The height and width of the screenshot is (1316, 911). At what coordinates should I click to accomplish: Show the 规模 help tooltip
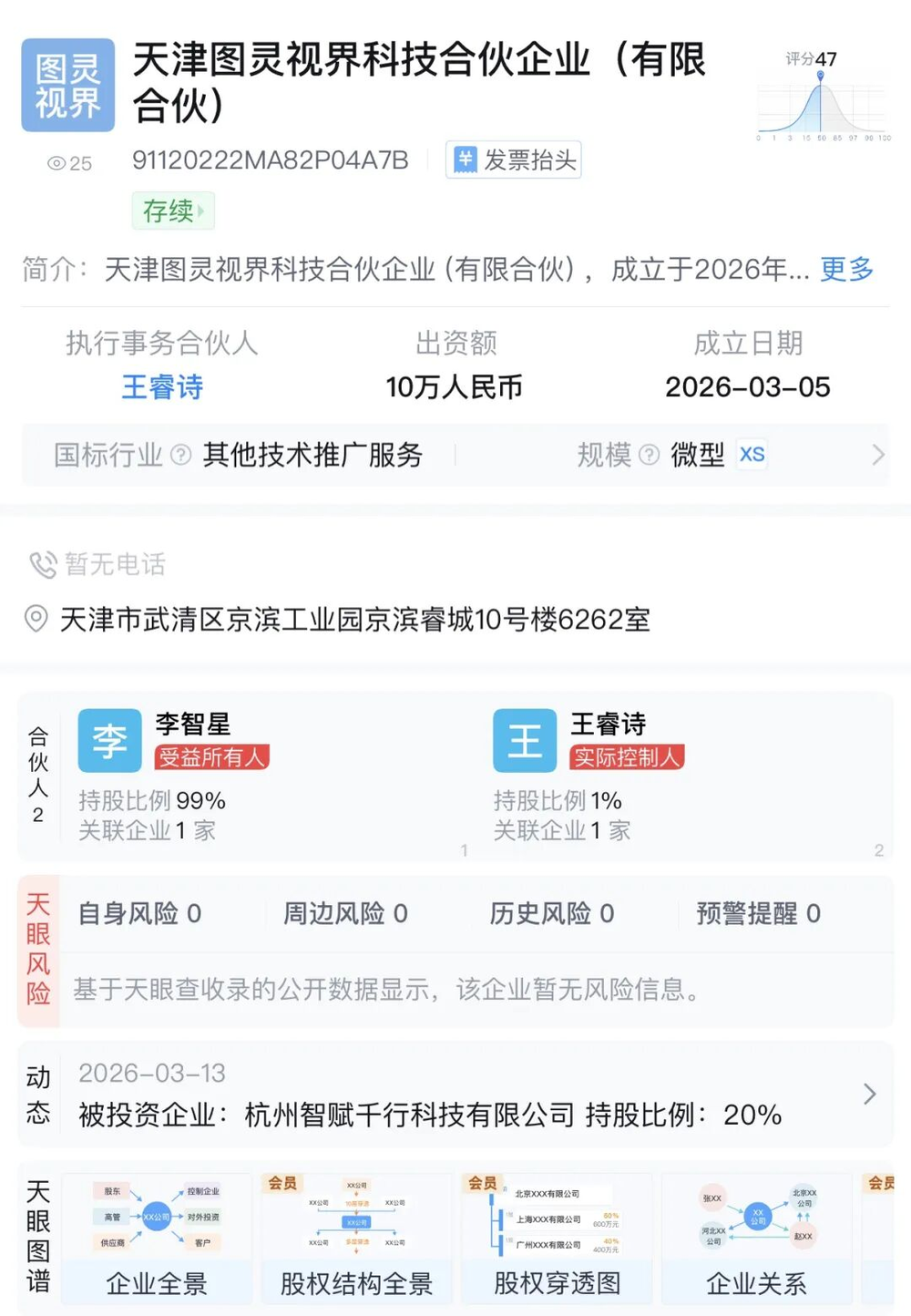point(649,454)
